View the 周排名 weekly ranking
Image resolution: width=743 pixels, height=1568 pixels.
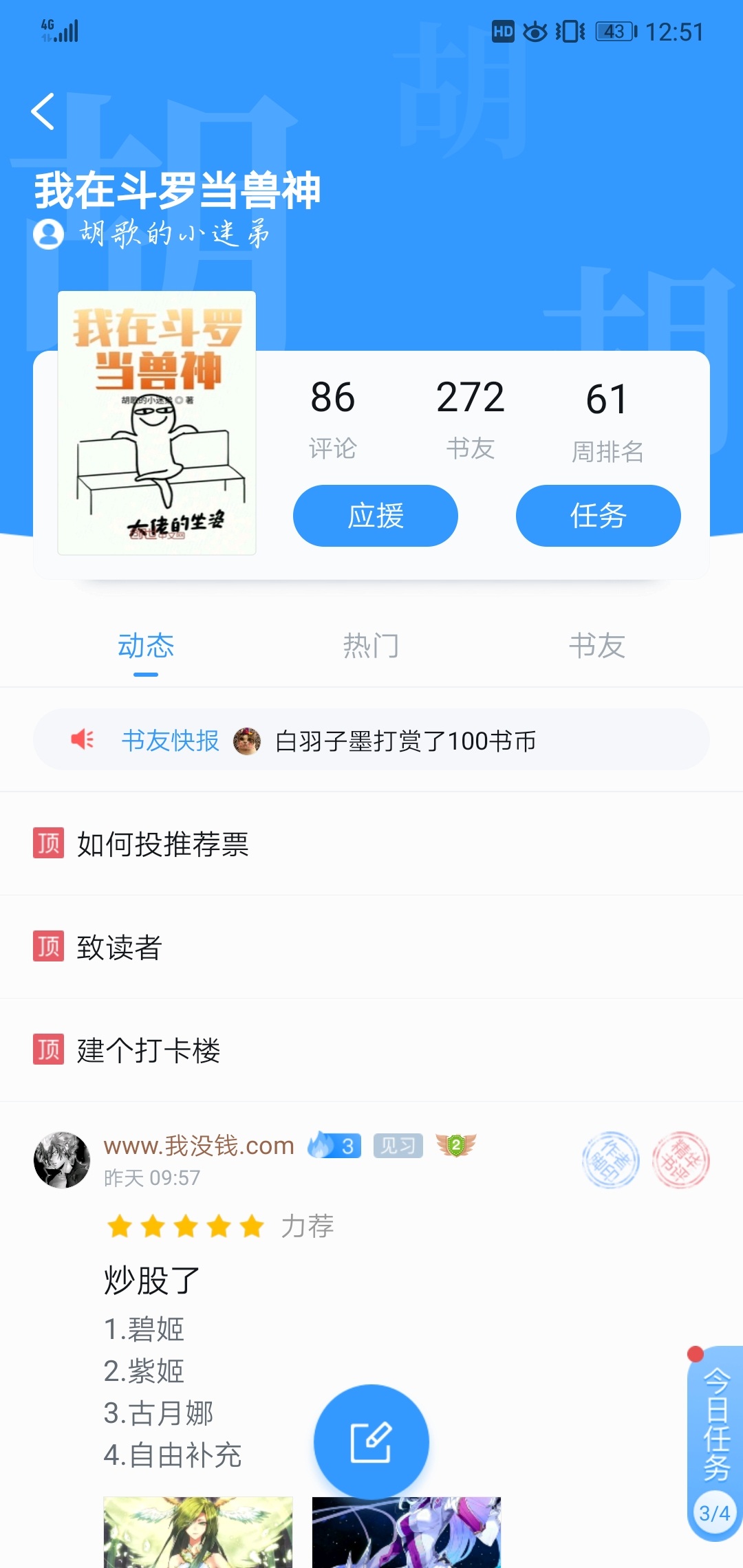[x=607, y=420]
